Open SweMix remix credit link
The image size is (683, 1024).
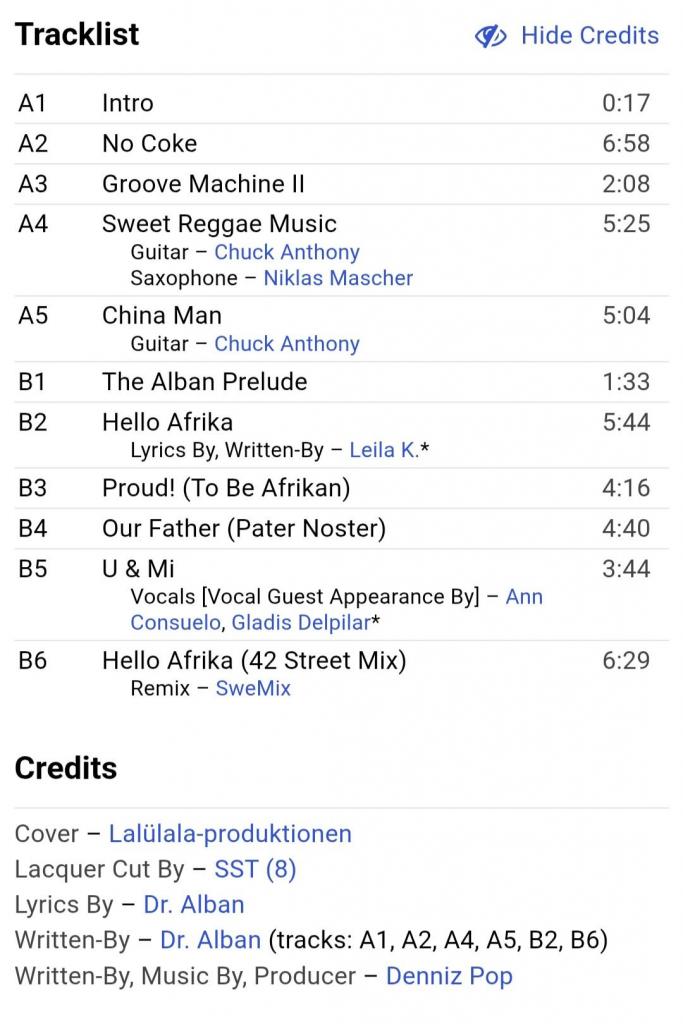click(253, 688)
